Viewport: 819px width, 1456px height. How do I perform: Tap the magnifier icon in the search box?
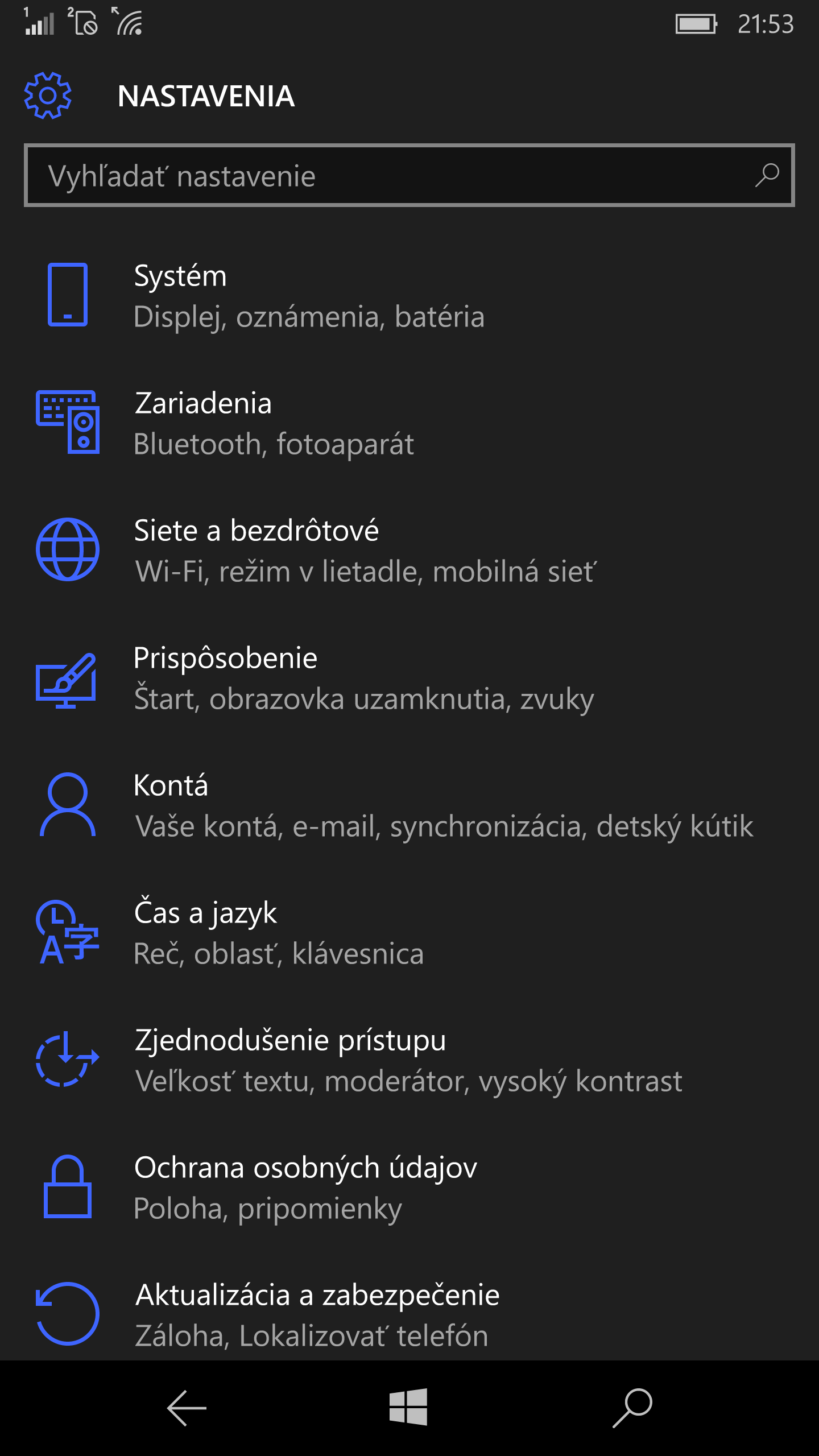click(767, 175)
